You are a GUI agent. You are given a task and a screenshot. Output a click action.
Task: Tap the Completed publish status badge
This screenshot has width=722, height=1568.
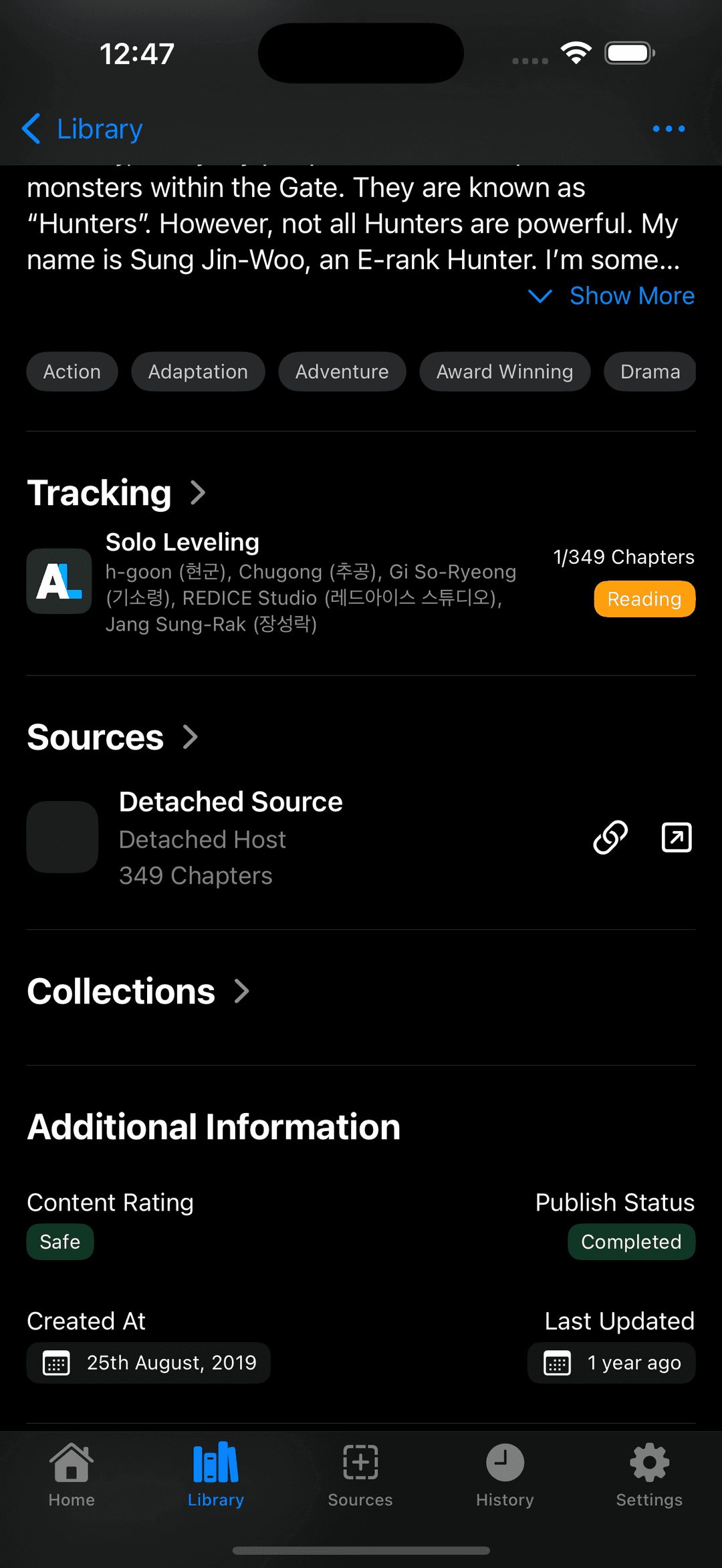point(630,1241)
